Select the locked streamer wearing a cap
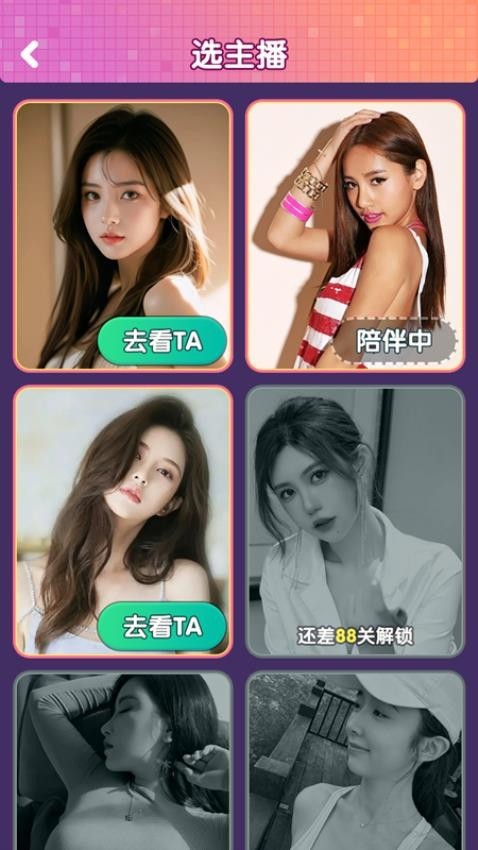Image resolution: width=478 pixels, height=850 pixels. [x=355, y=761]
